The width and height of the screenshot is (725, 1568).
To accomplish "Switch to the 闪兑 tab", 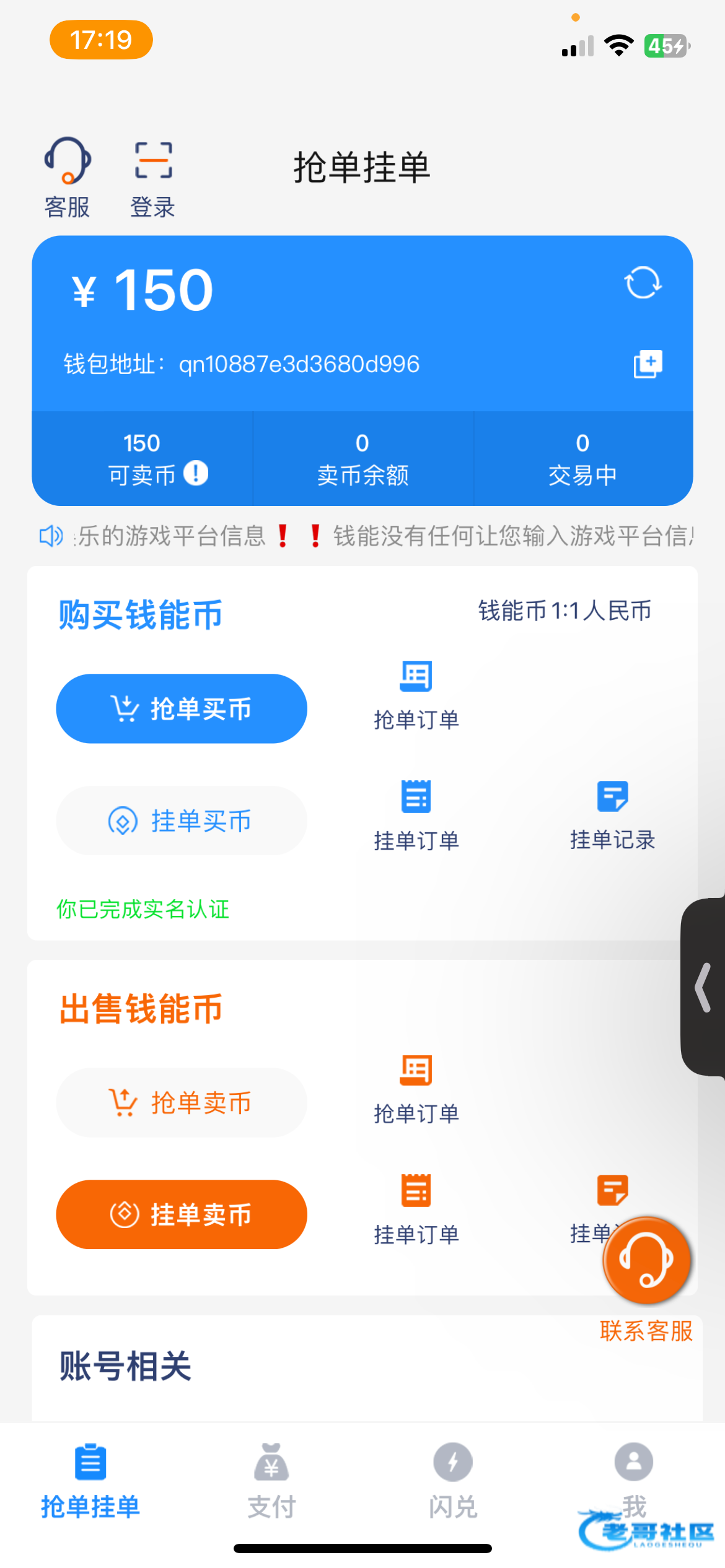I will (453, 1480).
